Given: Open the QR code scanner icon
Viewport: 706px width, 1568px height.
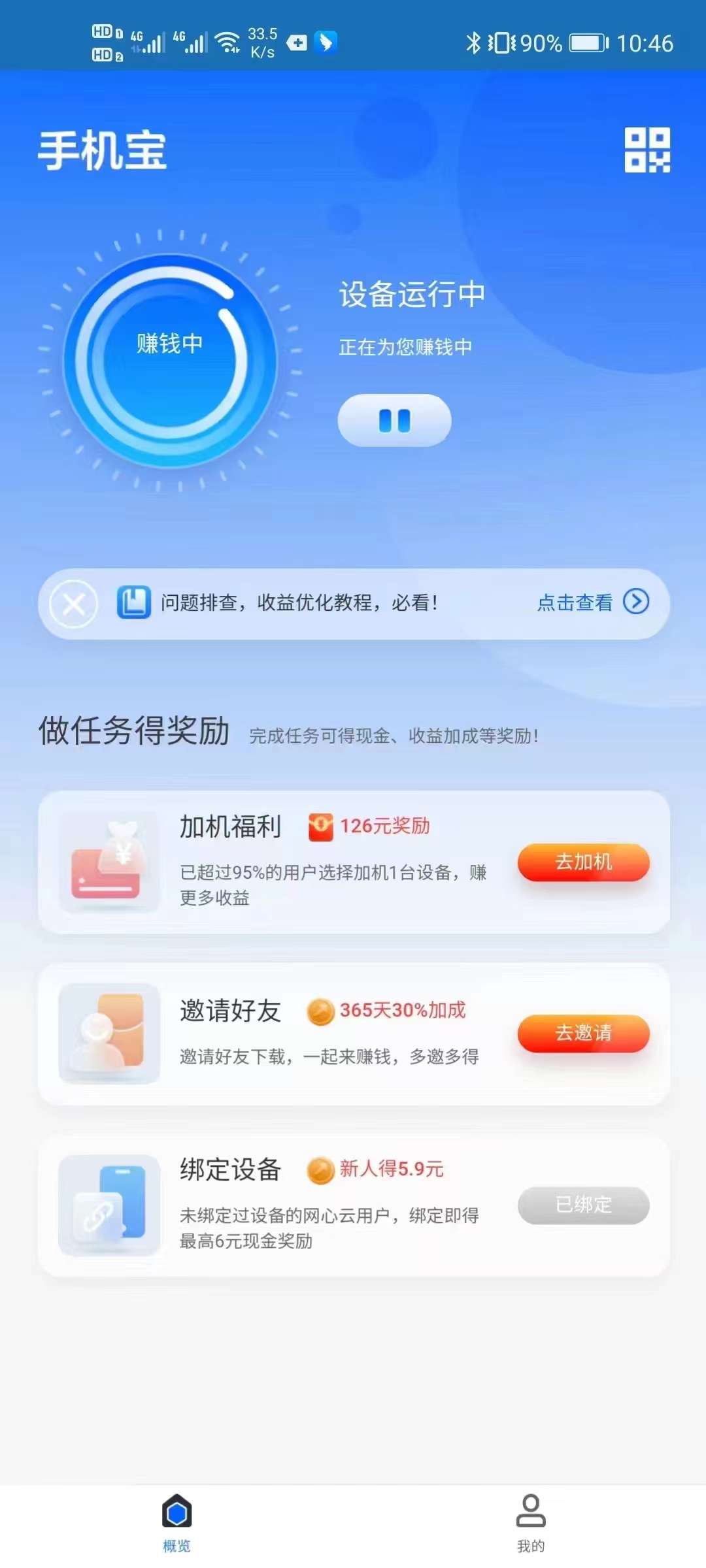Looking at the screenshot, I should pos(647,150).
